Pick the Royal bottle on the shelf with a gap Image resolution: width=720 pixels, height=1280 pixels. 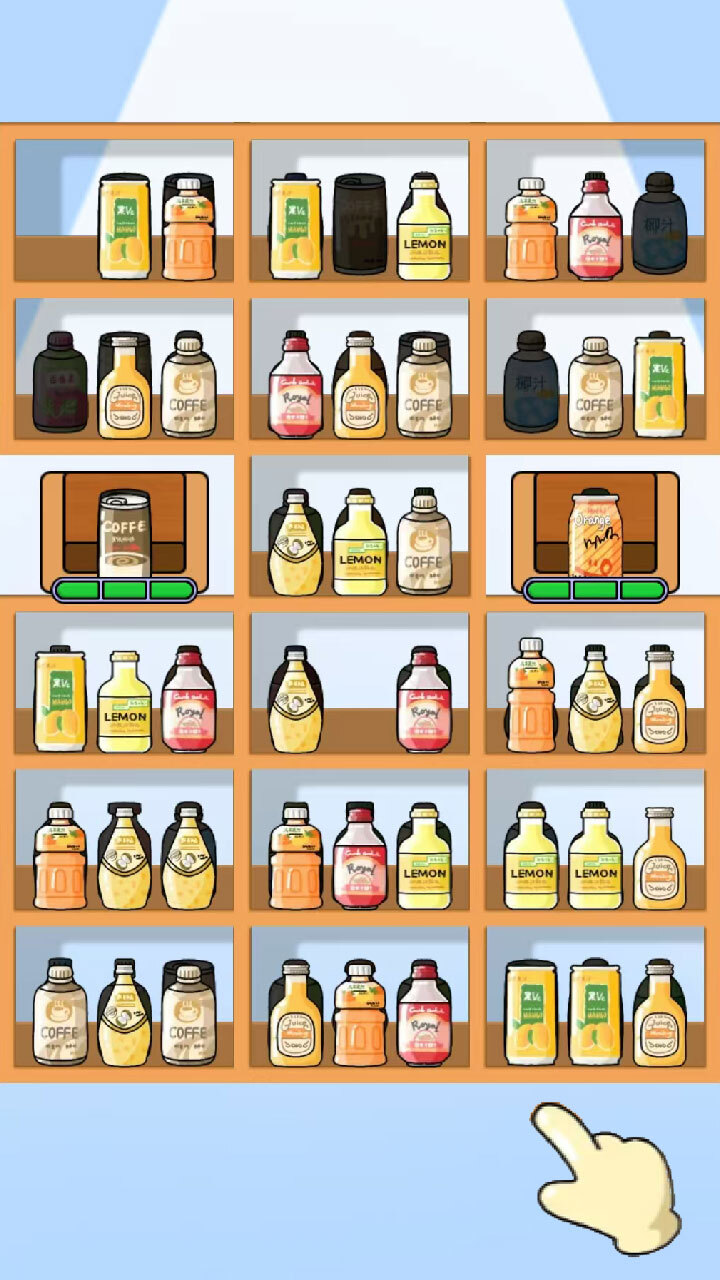click(424, 700)
